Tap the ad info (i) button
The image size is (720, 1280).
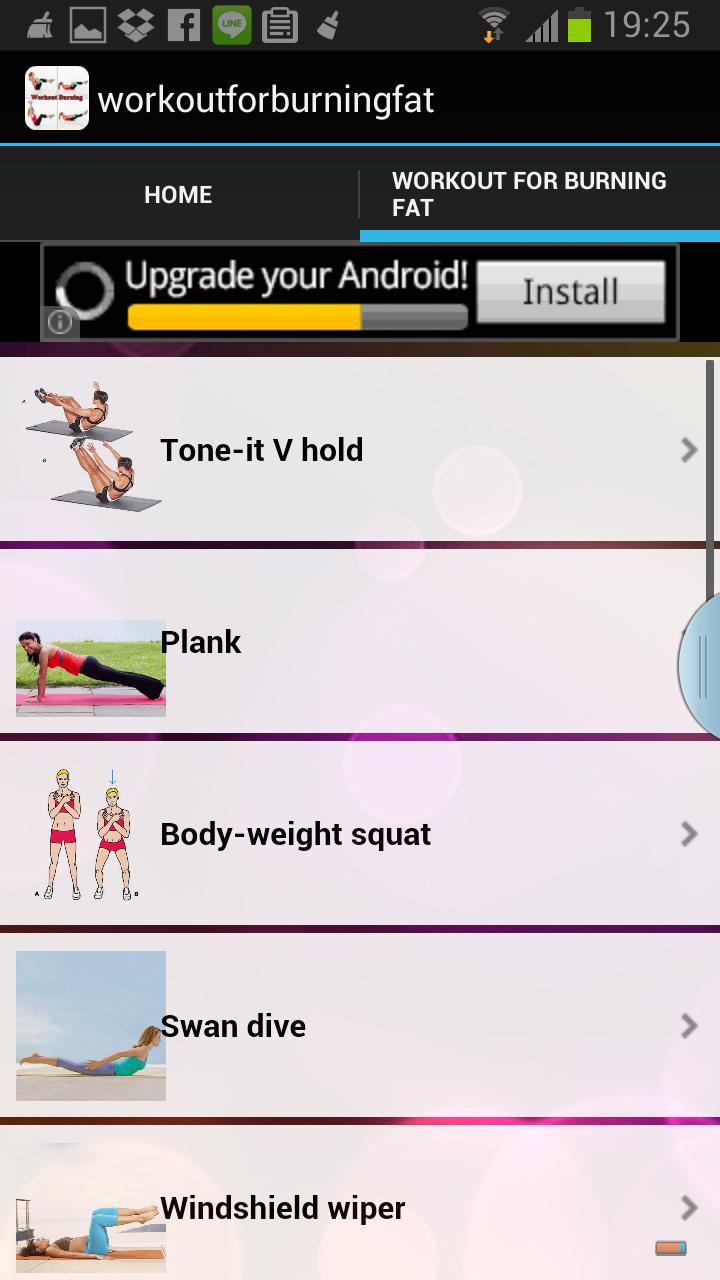coord(60,322)
